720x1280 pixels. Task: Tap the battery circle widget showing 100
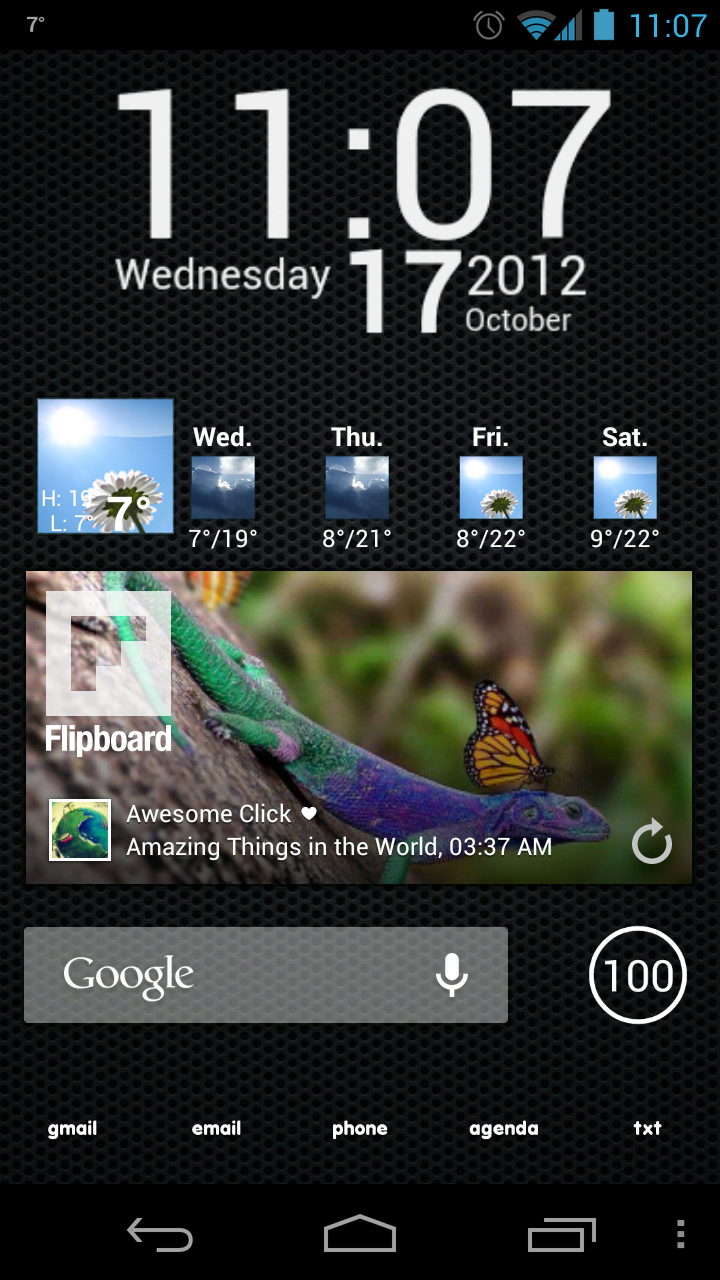click(x=638, y=975)
